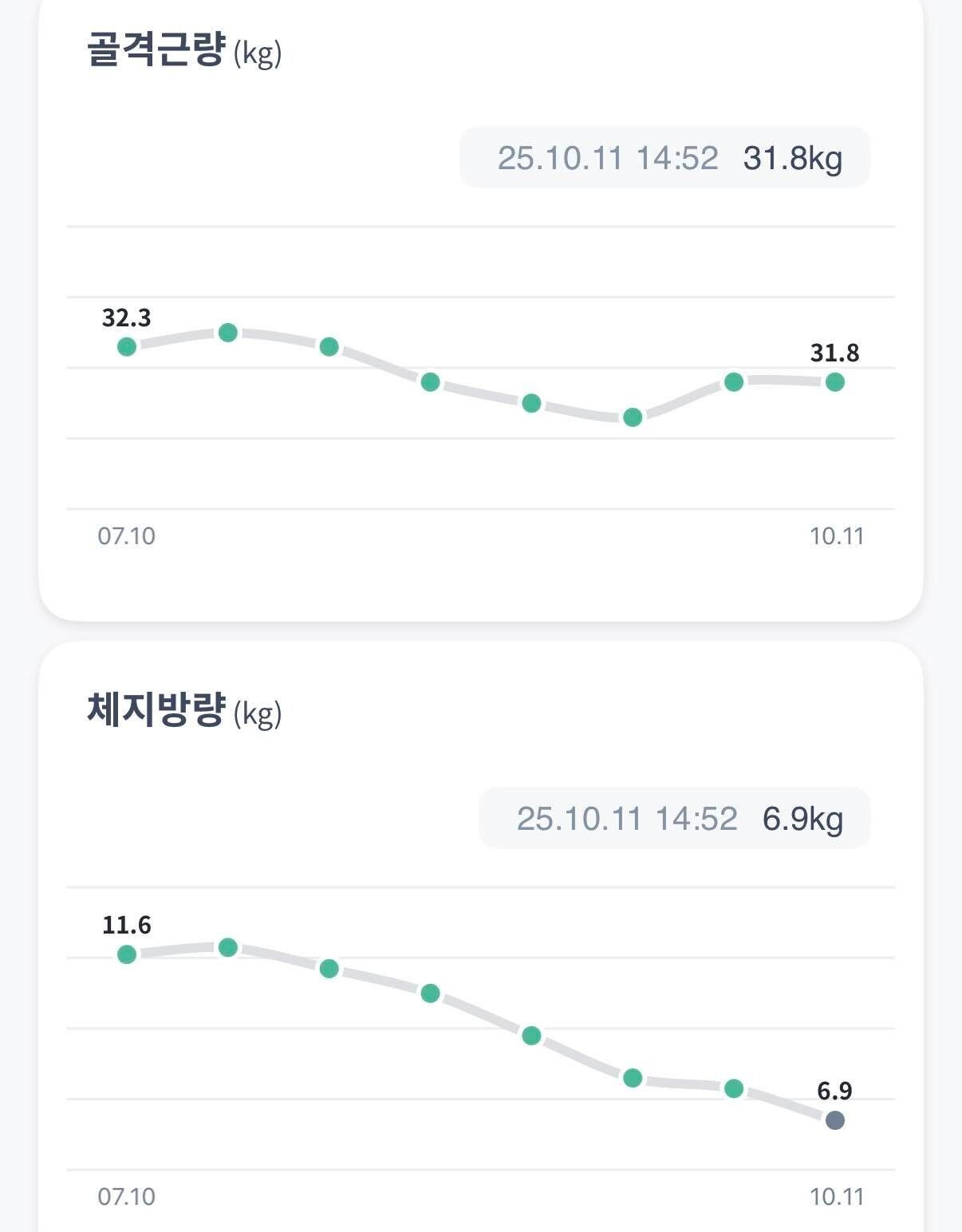This screenshot has width=962, height=1232.
Task: Select the first 골격근량 data point
Action: [126, 346]
